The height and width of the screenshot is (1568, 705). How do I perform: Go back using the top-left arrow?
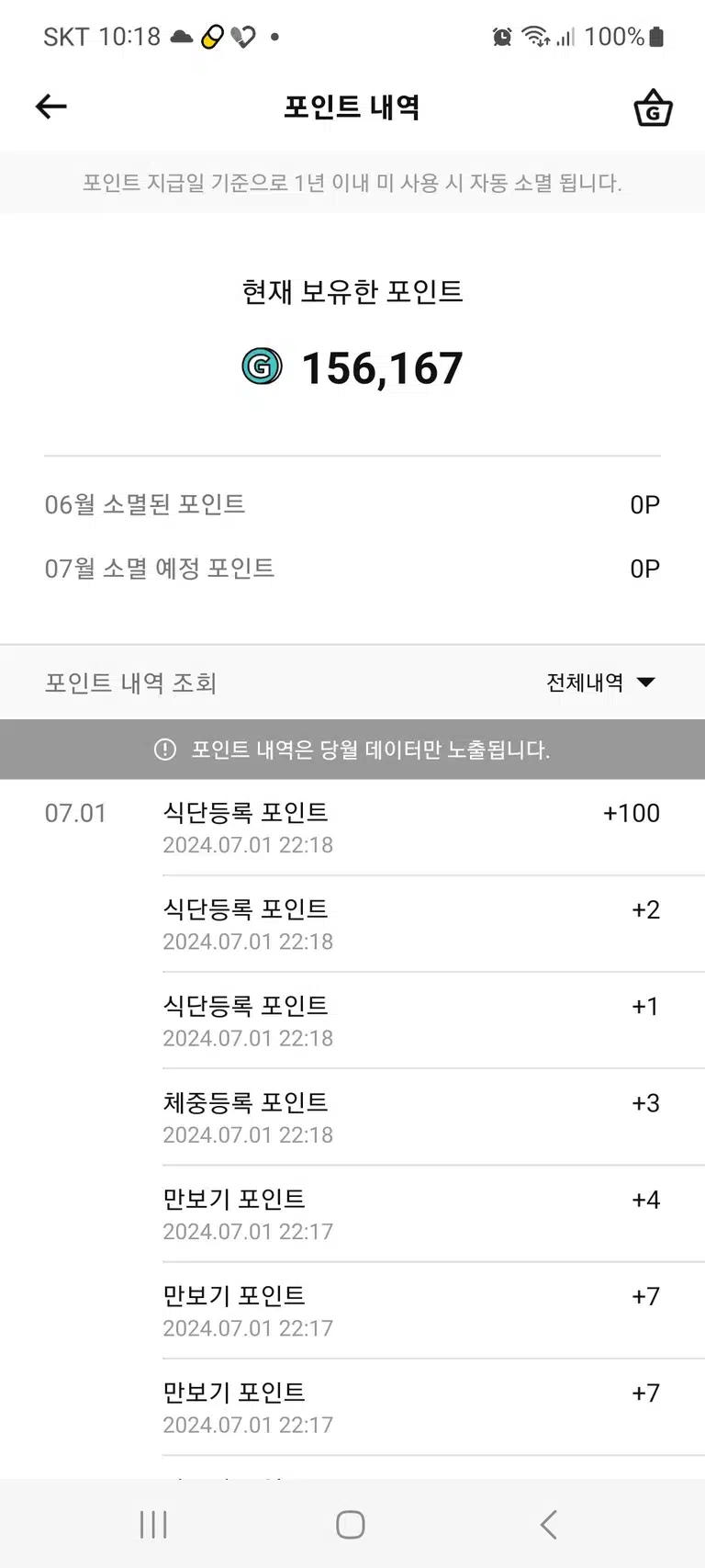coord(51,107)
